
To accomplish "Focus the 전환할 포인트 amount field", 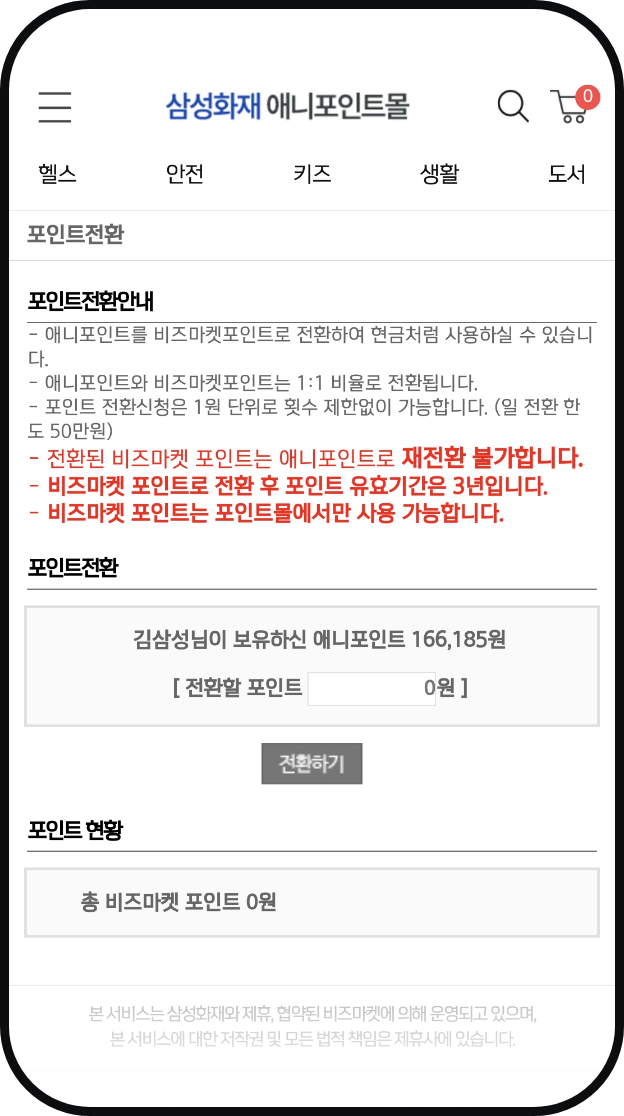I will 371,688.
